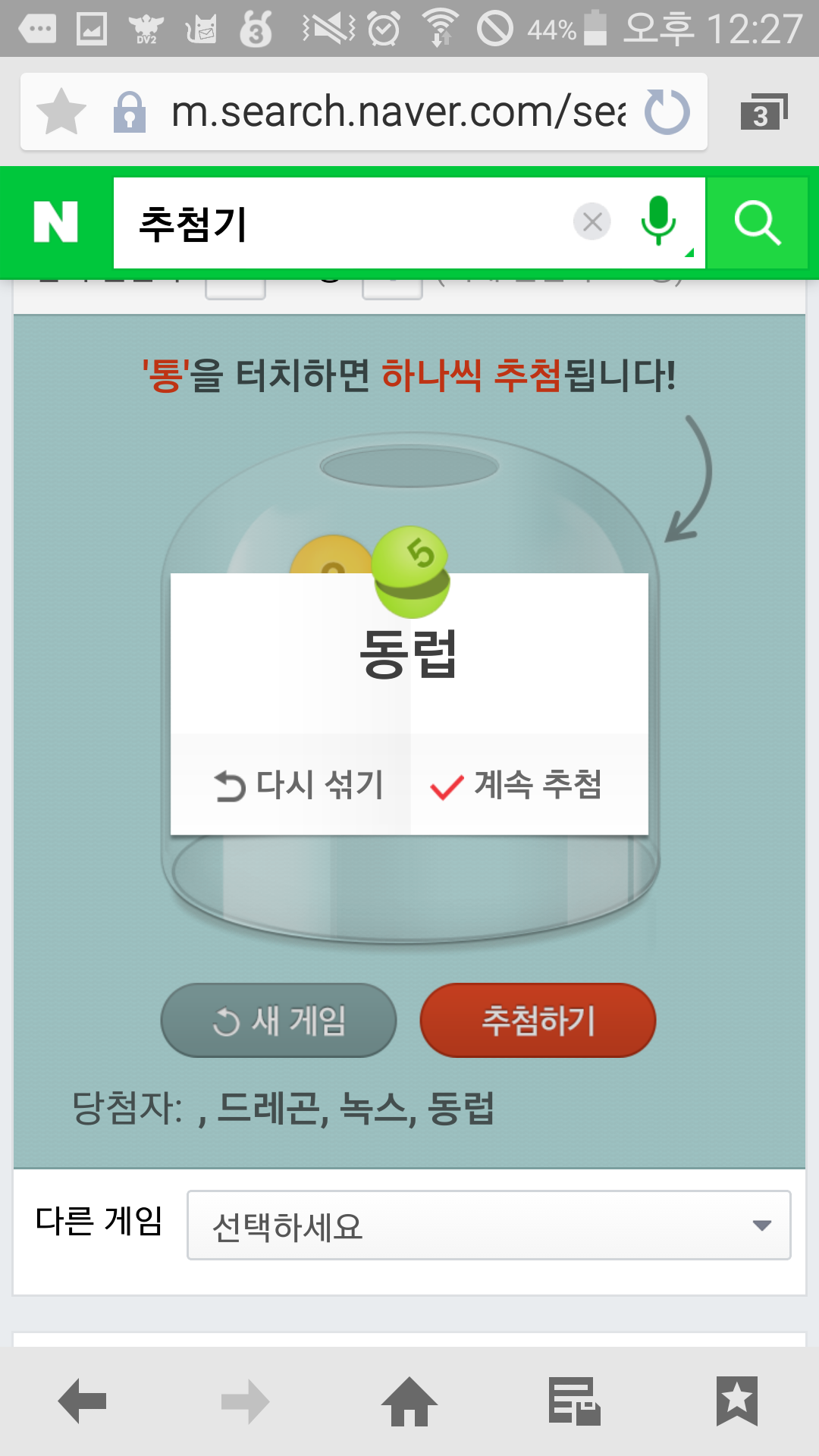Tap the 추첨기 search field
The height and width of the screenshot is (1456, 819).
click(x=341, y=224)
